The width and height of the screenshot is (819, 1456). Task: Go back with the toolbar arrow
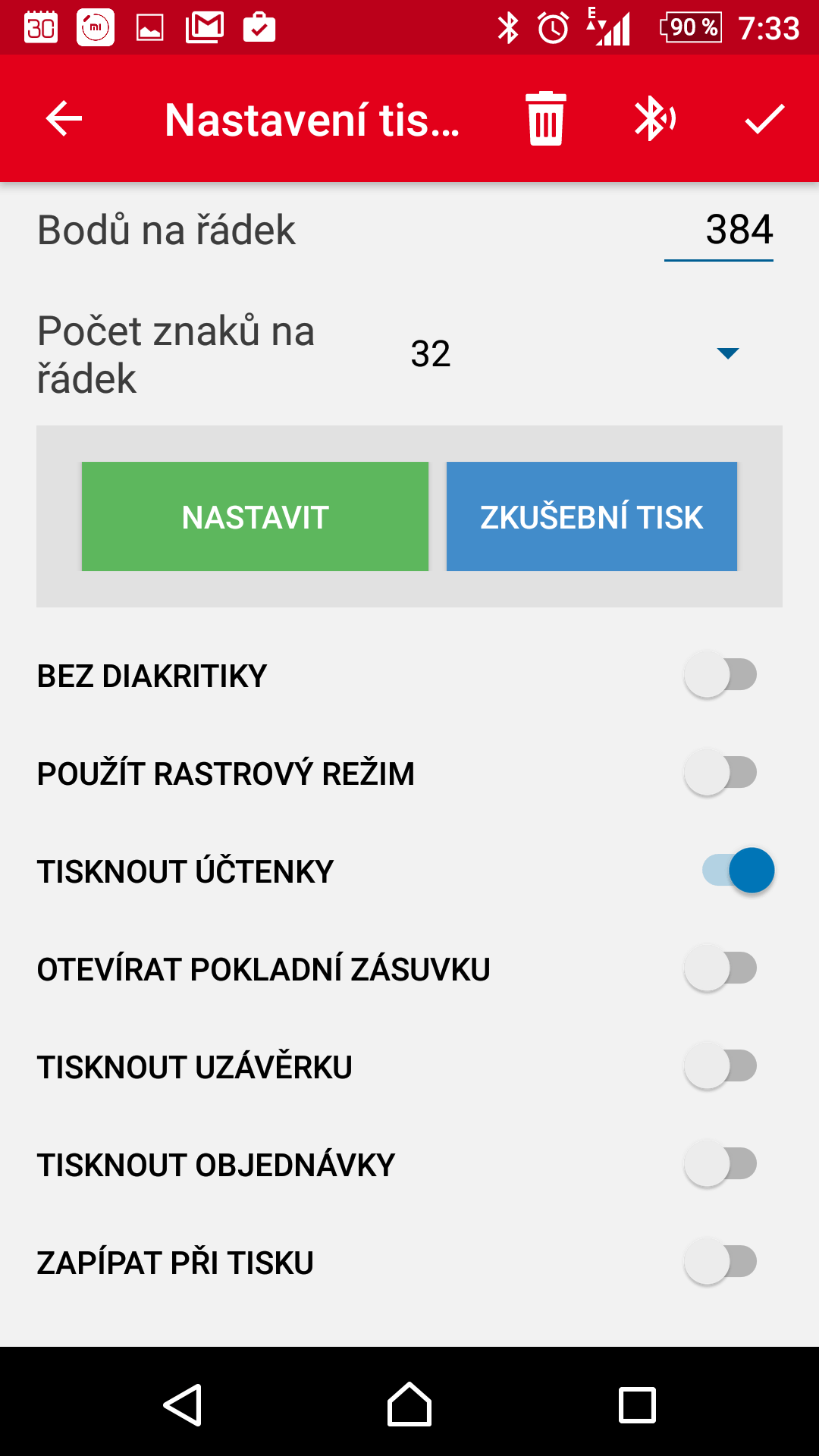(64, 118)
